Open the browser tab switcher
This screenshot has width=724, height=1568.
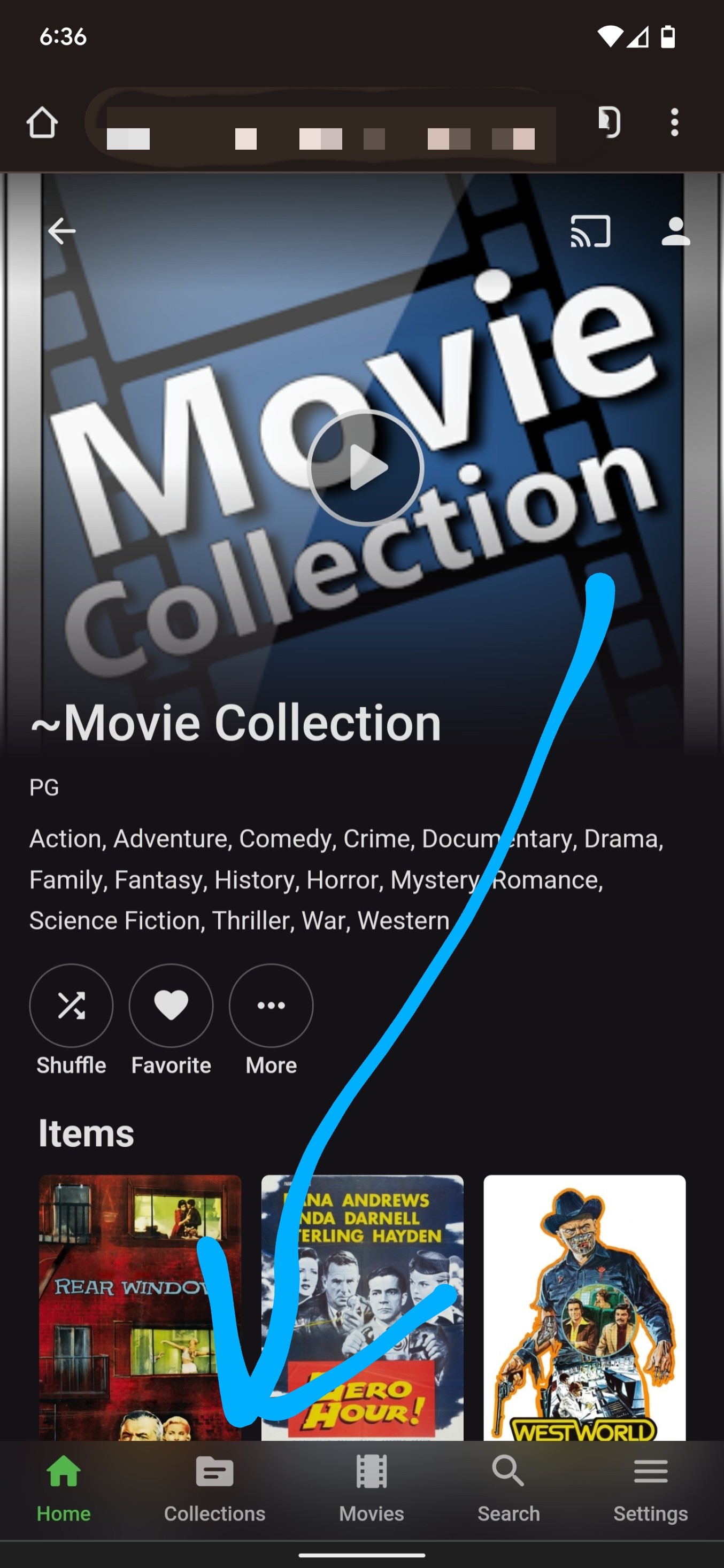609,121
